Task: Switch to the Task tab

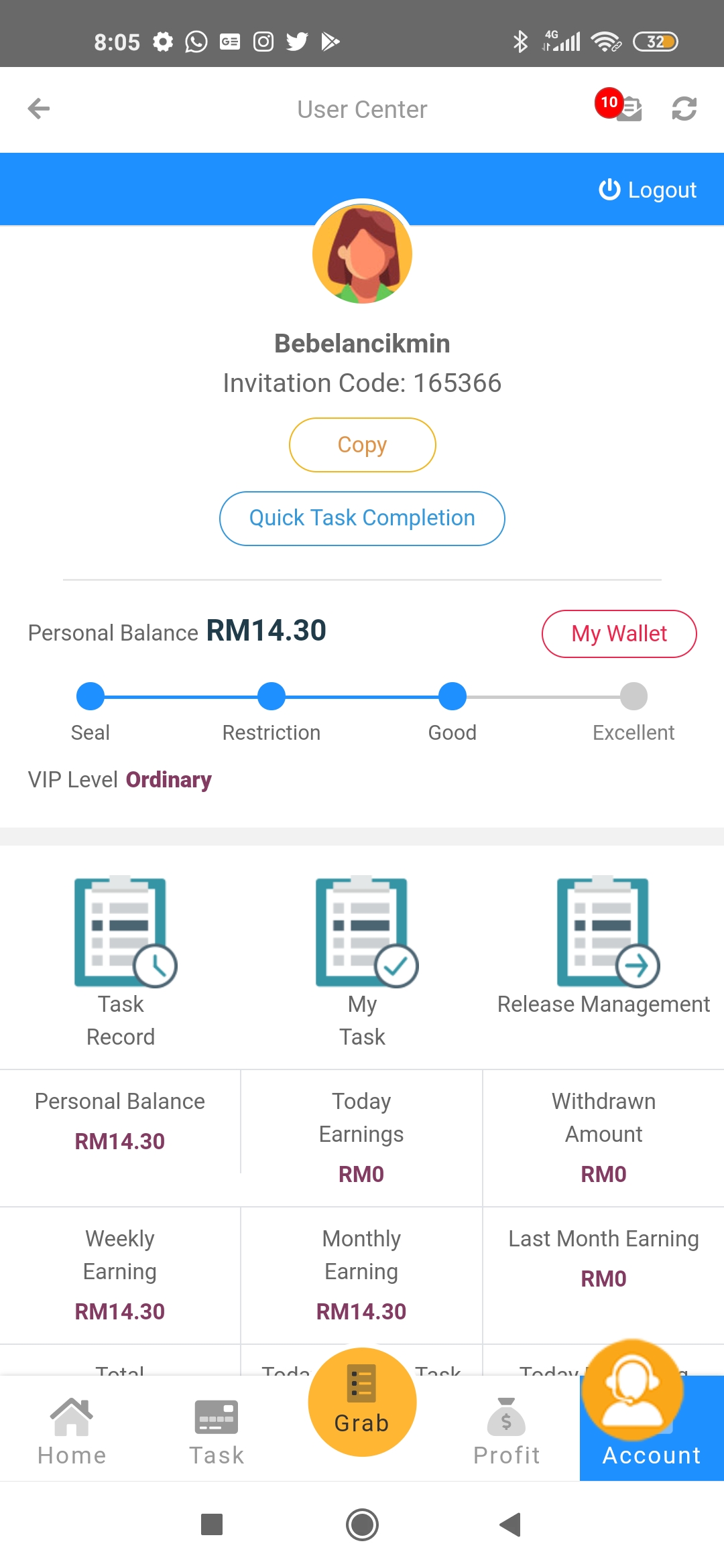Action: click(216, 1431)
